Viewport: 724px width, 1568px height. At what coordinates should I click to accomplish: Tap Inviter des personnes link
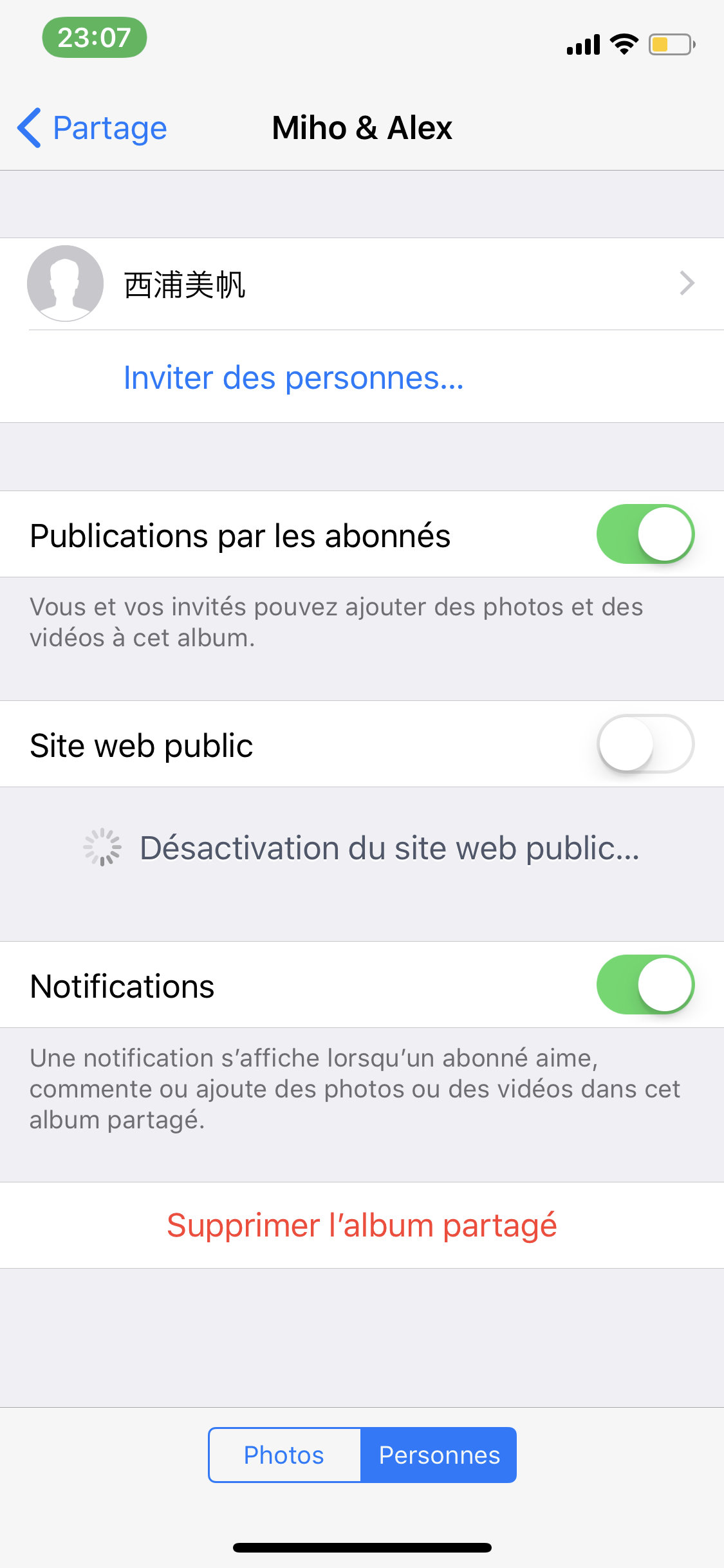point(293,377)
